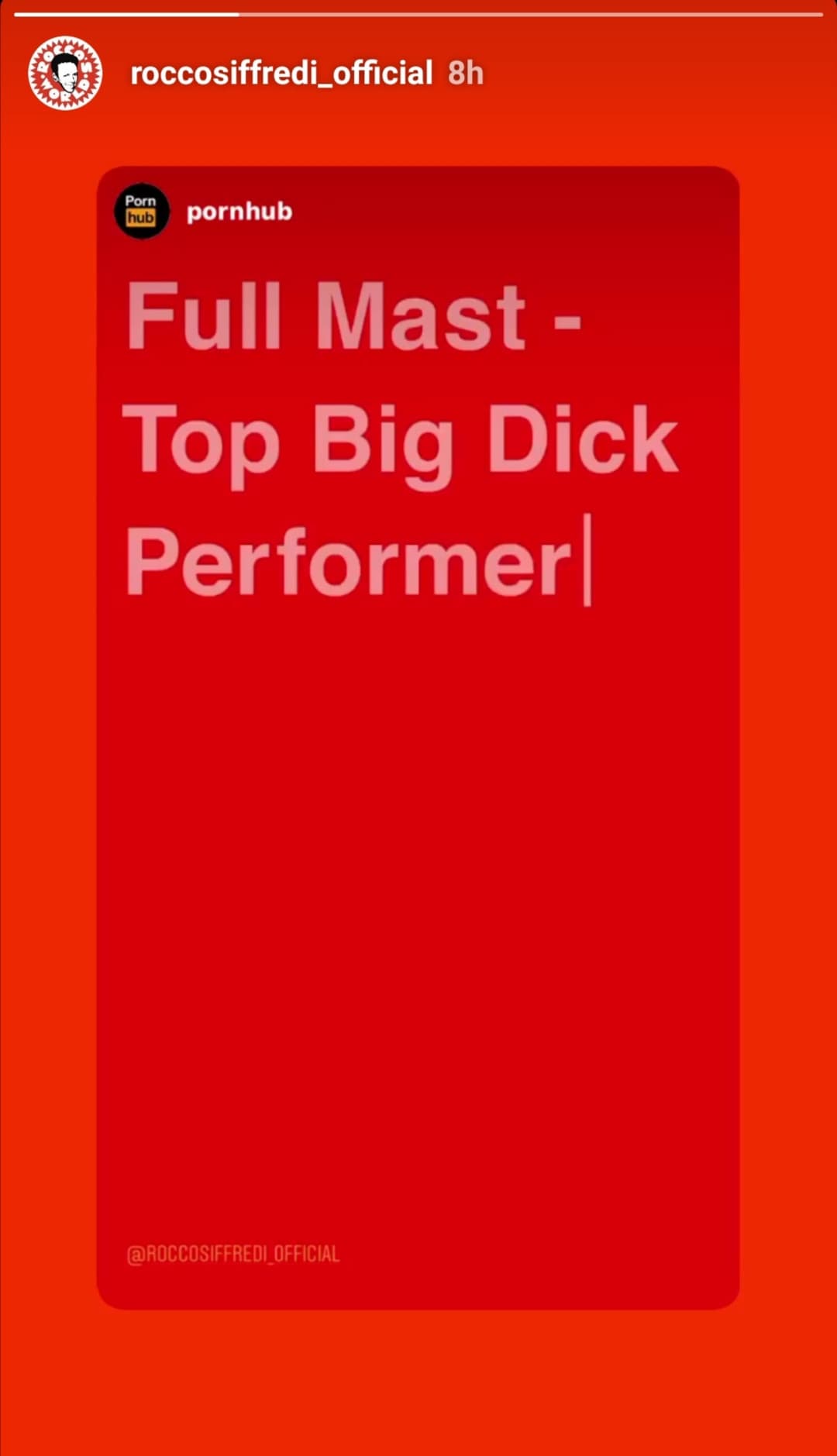Open the reshared pornhub story card
Screen dimensions: 837x1456
(418, 737)
